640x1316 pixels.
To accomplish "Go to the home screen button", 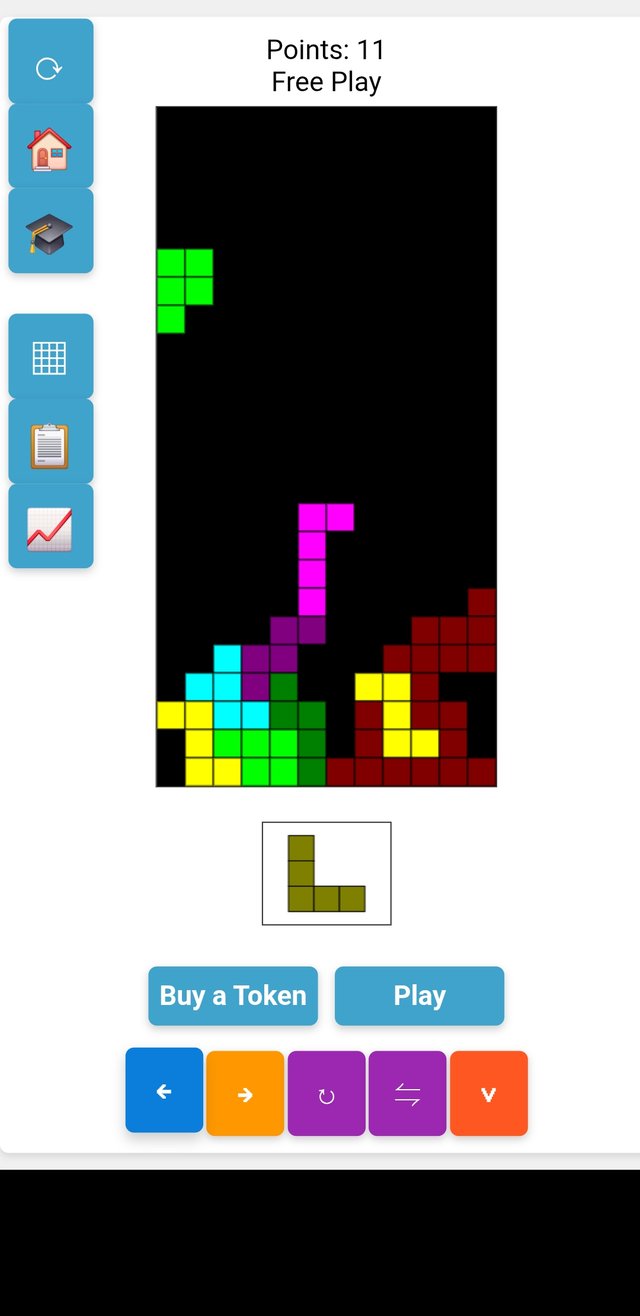I will pyautogui.click(x=50, y=147).
